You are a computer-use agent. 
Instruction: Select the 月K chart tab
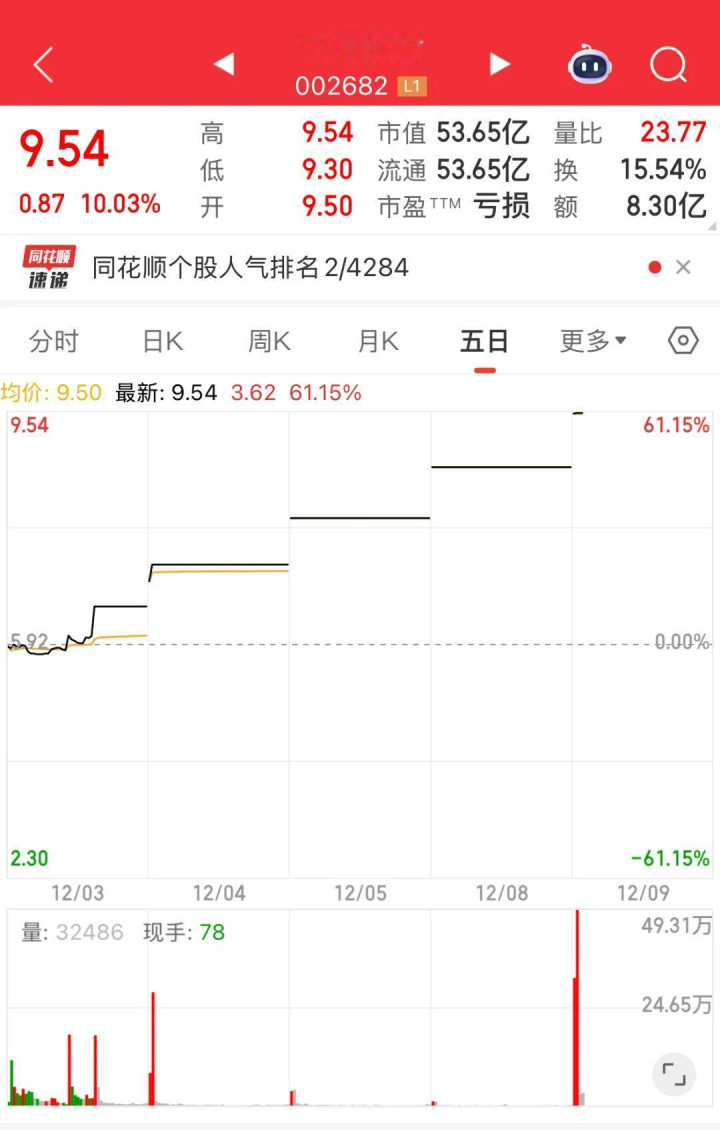tap(378, 341)
